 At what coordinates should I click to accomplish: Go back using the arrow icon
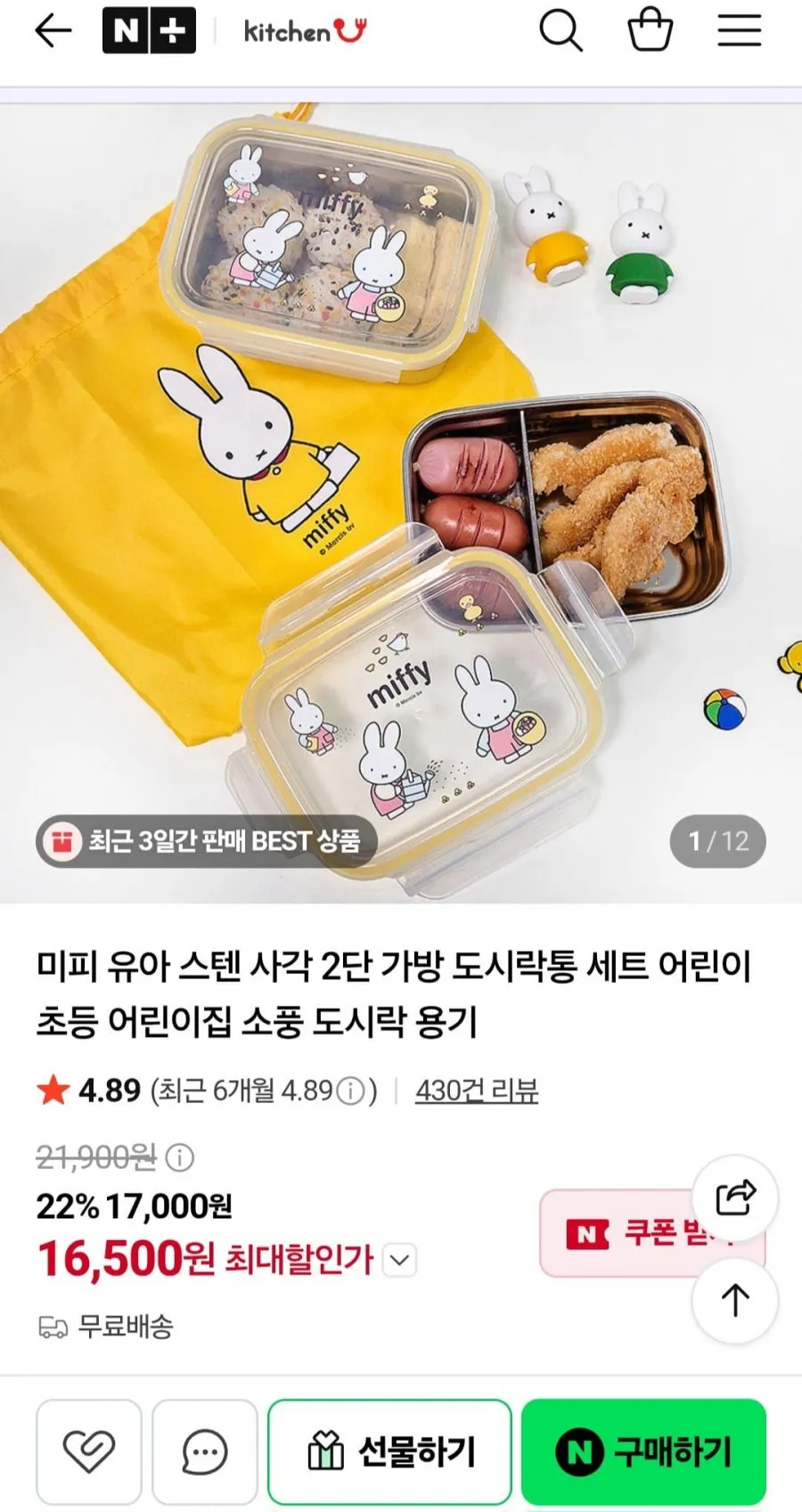[53, 31]
